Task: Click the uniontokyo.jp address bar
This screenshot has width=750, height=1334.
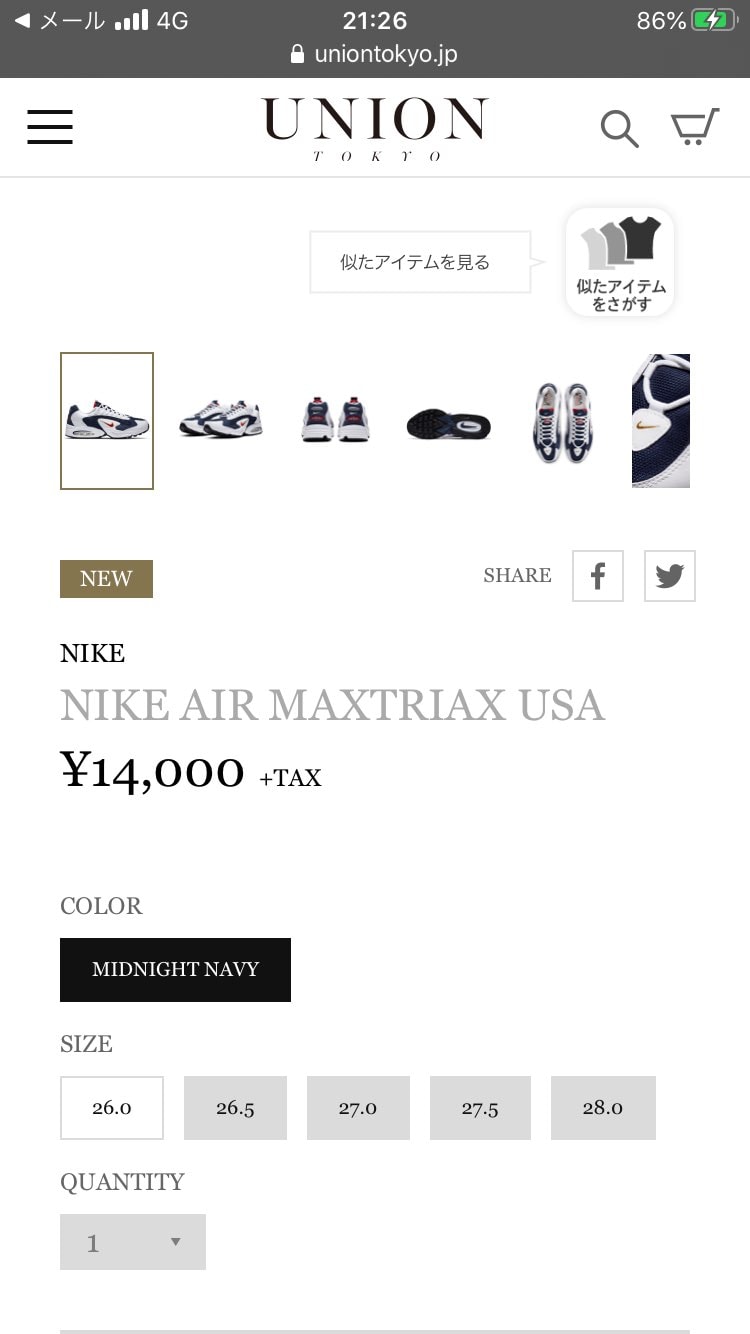Action: click(x=375, y=55)
